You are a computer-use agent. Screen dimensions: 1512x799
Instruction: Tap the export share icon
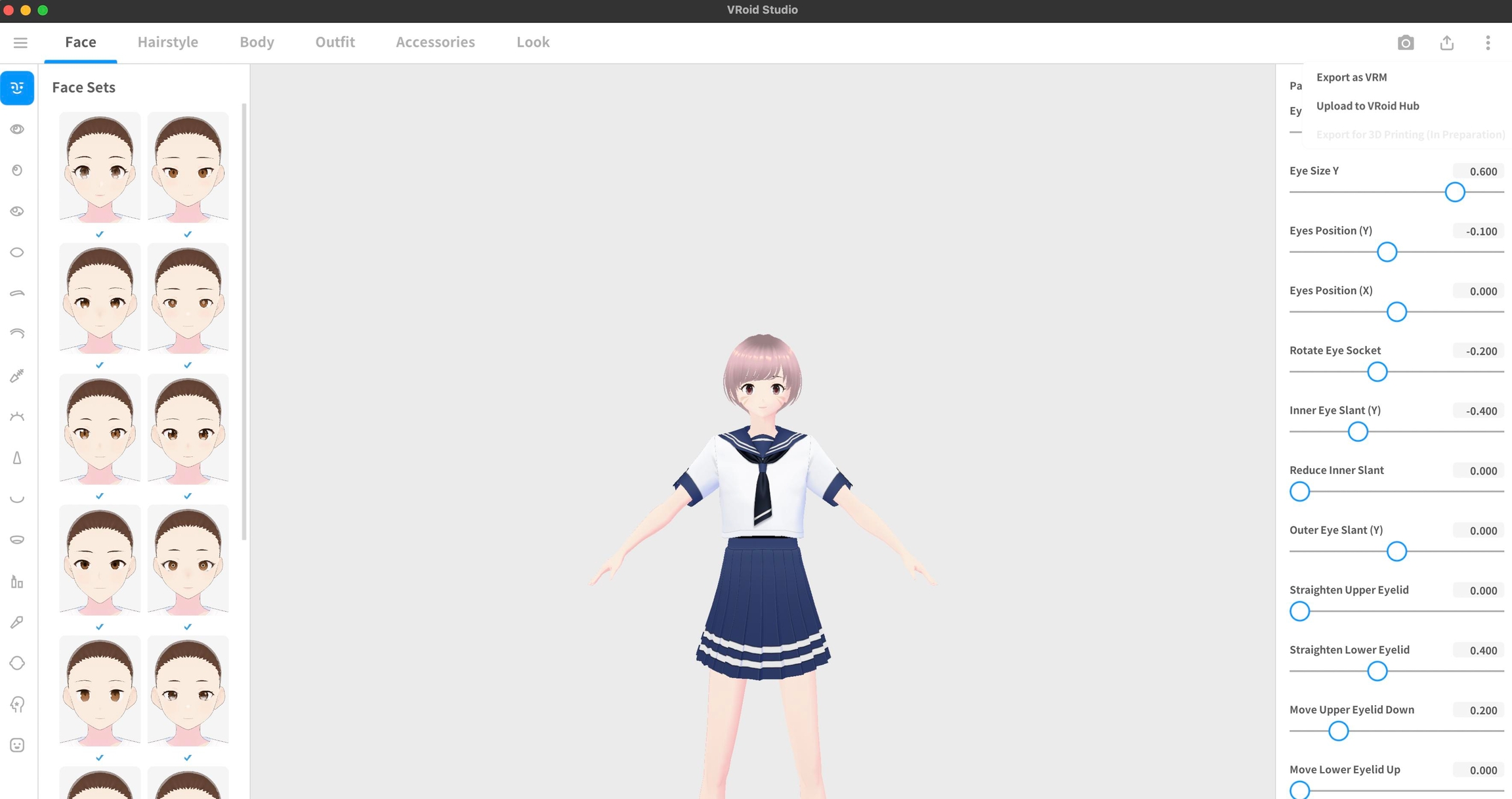[1446, 43]
